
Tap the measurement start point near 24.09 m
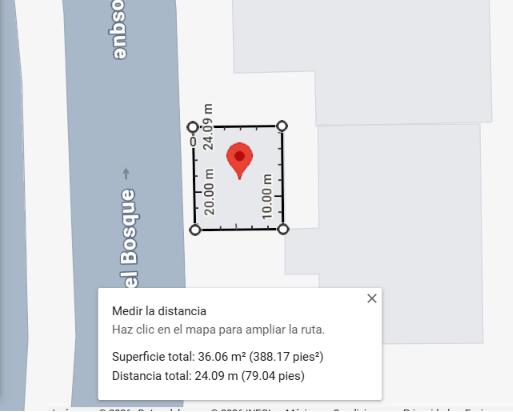pyautogui.click(x=193, y=127)
